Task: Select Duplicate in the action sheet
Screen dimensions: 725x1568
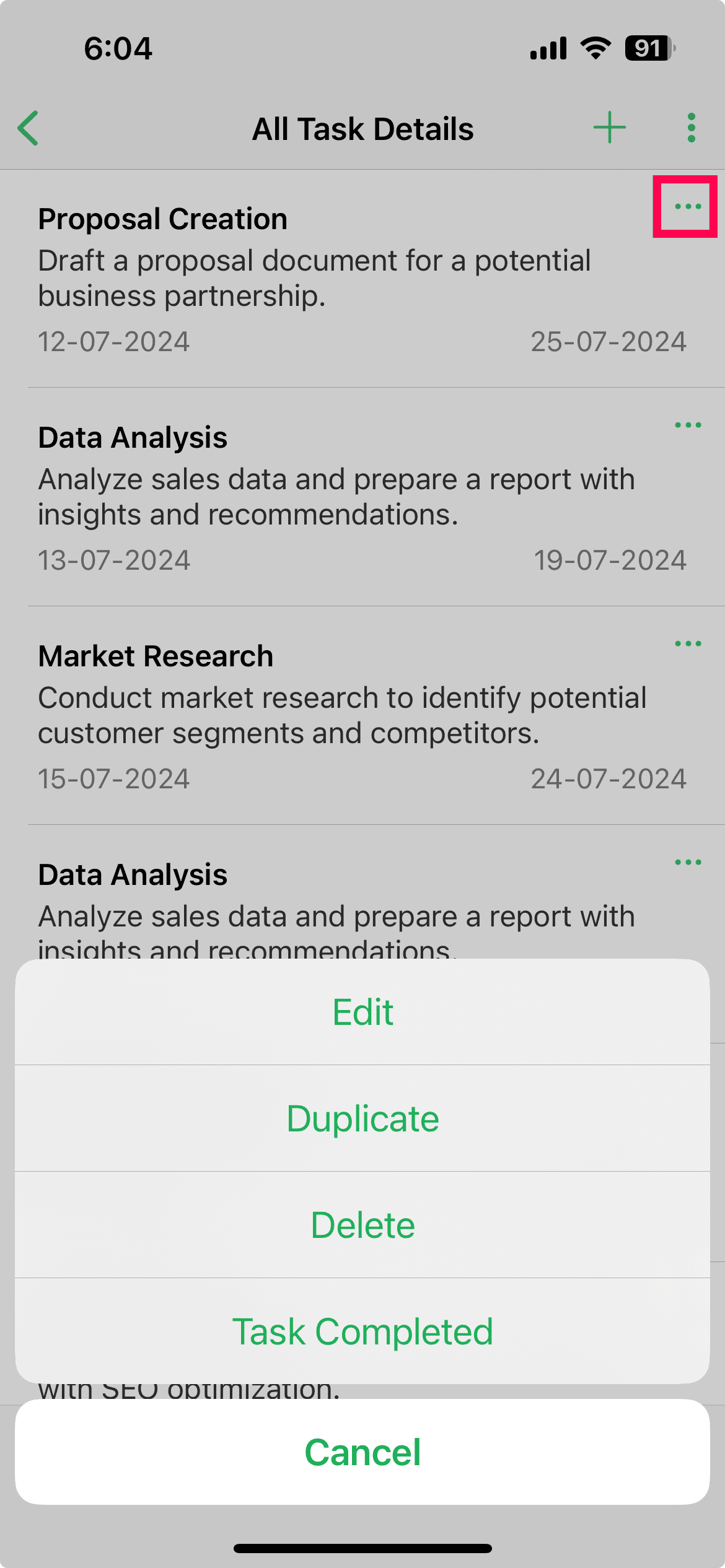Action: [362, 1118]
